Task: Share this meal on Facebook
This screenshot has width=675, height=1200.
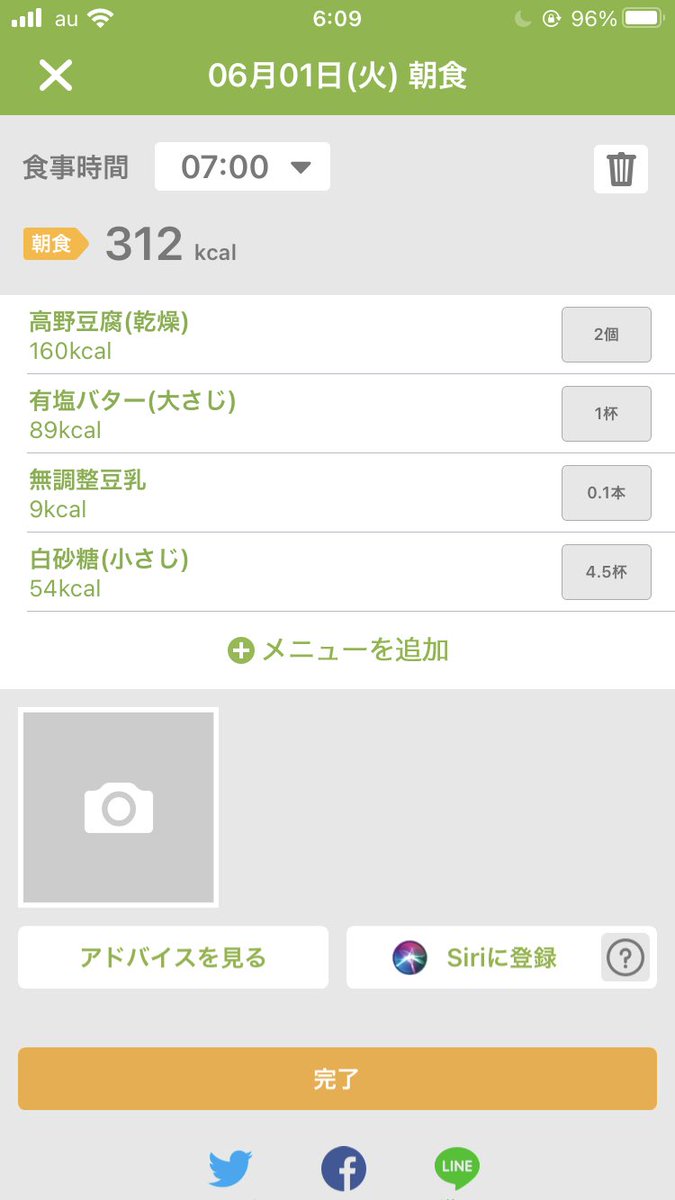Action: tap(343, 1170)
